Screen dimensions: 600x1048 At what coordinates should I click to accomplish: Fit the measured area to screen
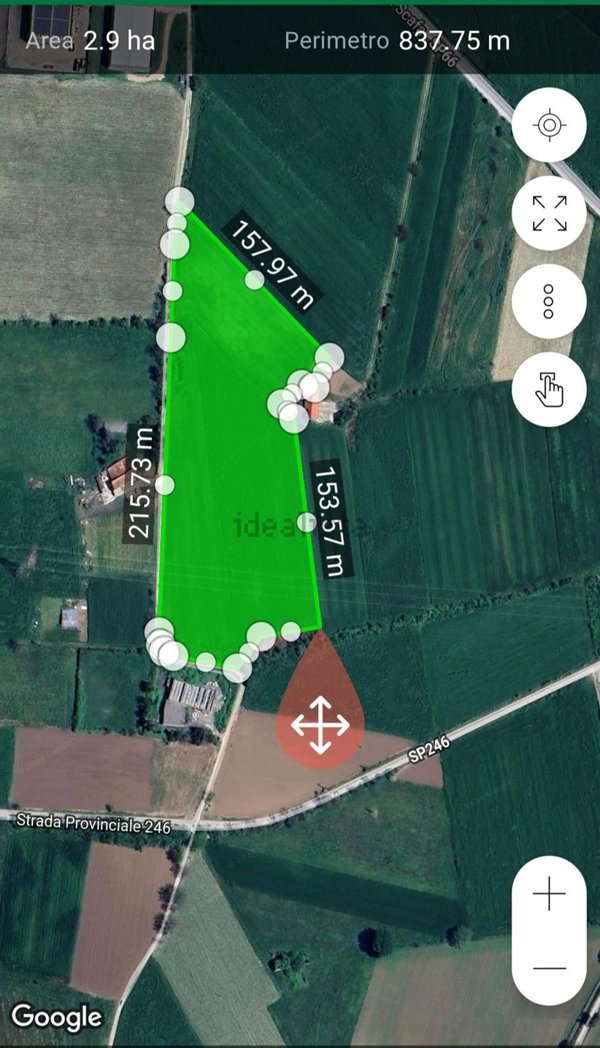pyautogui.click(x=548, y=213)
